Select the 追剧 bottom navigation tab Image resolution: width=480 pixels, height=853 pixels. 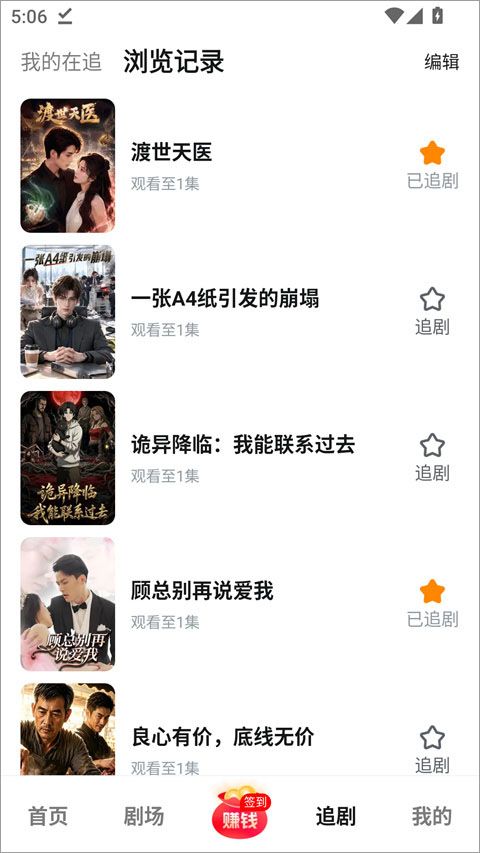pos(336,817)
